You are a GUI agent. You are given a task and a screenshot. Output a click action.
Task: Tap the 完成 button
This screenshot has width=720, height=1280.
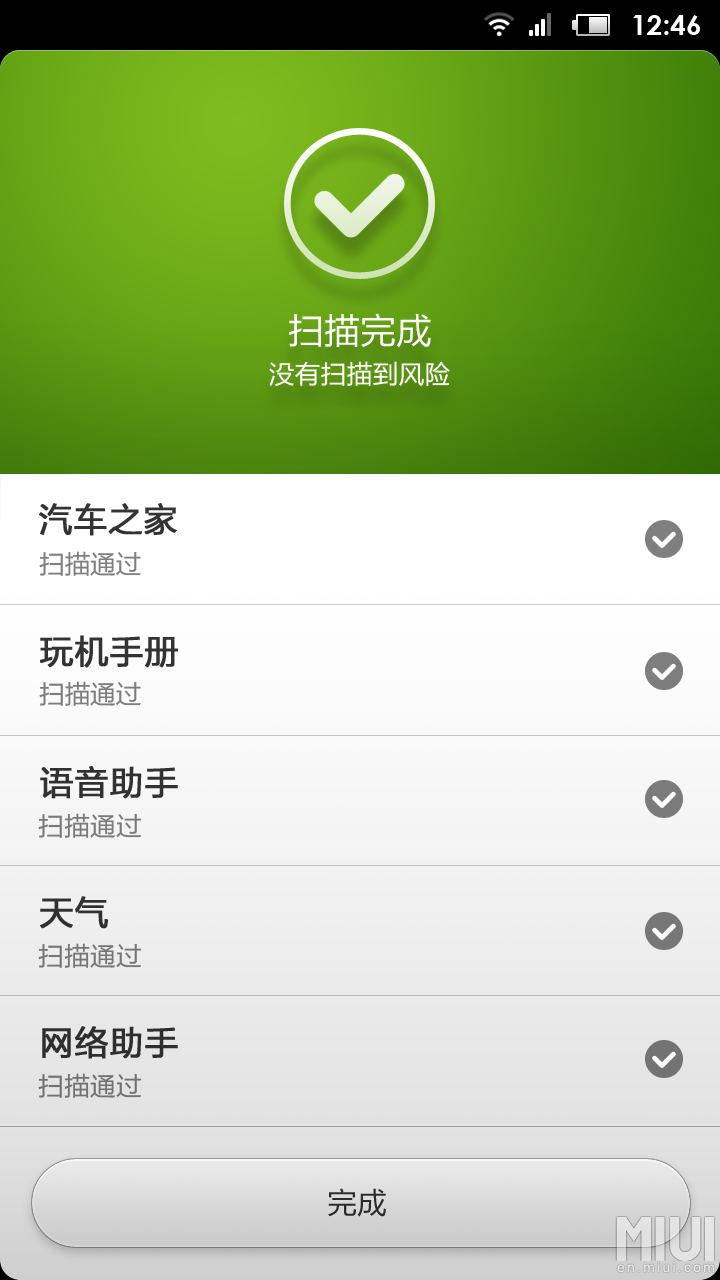(360, 1202)
